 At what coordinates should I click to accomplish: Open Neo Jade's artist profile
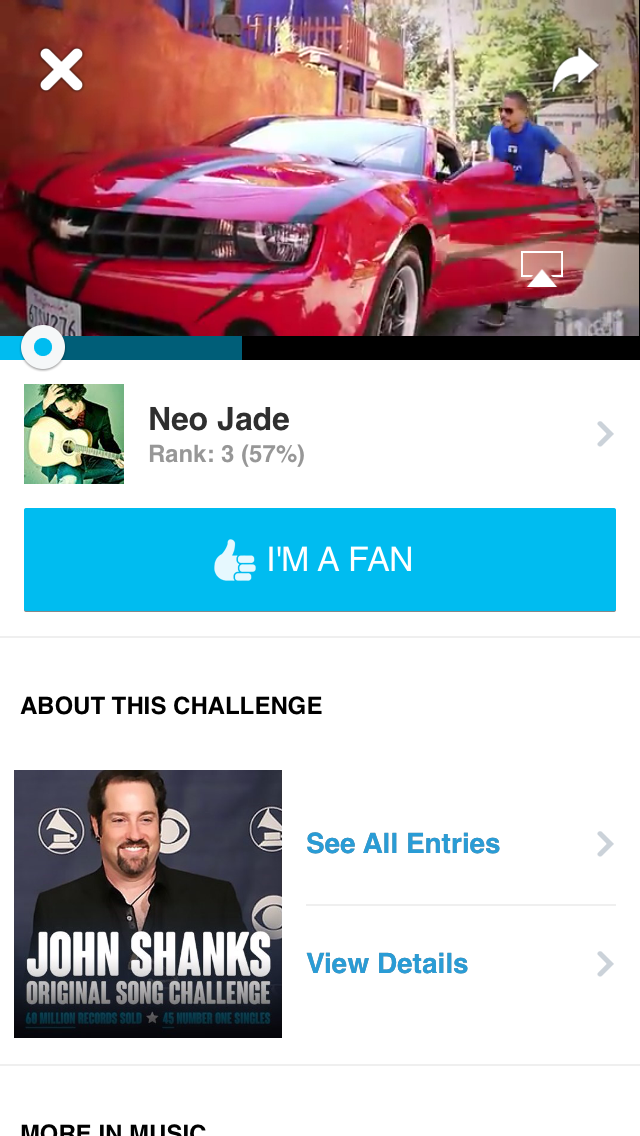pyautogui.click(x=320, y=434)
